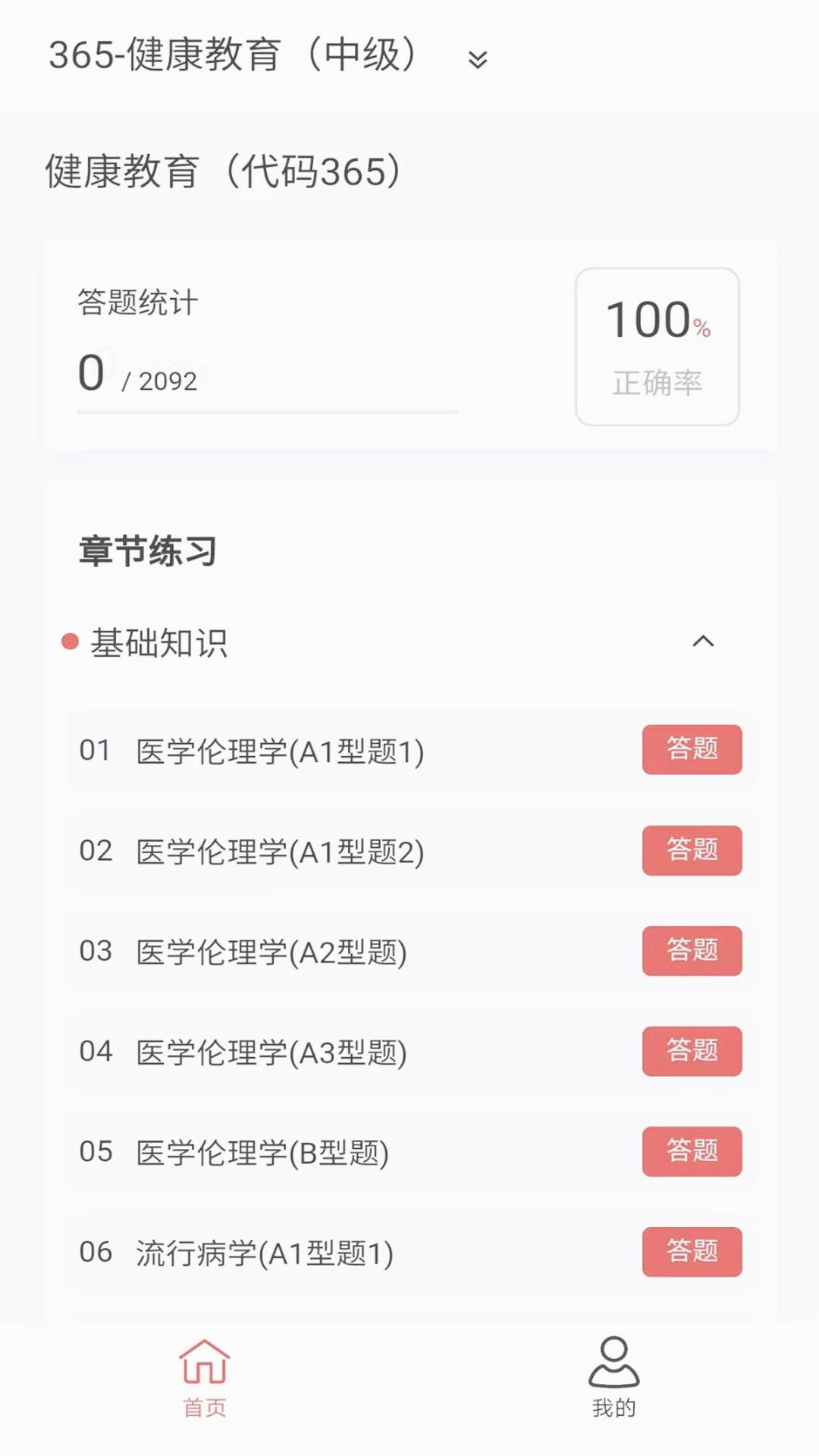
Task: Start 答题 for 医学伦理学(A1型题1)
Action: click(x=692, y=749)
